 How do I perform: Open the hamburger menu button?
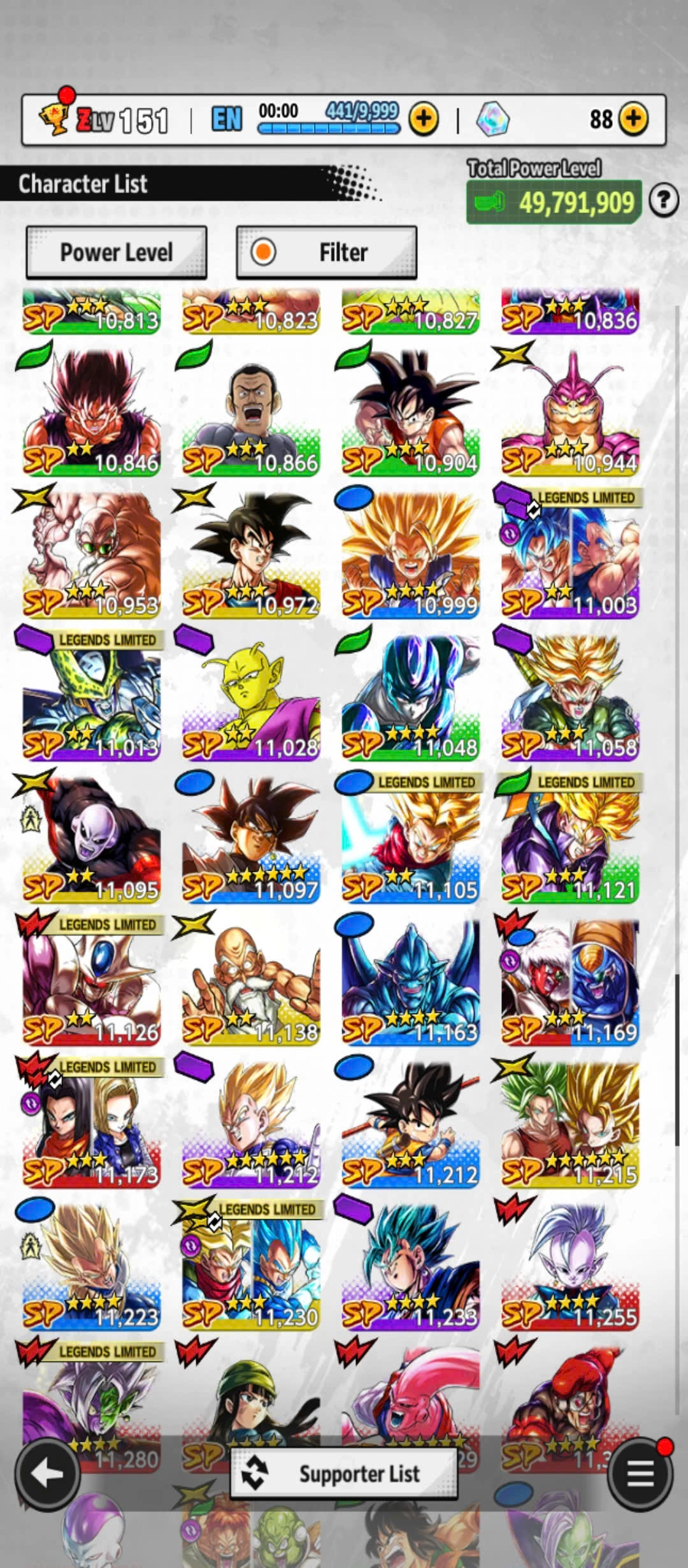[640, 1474]
